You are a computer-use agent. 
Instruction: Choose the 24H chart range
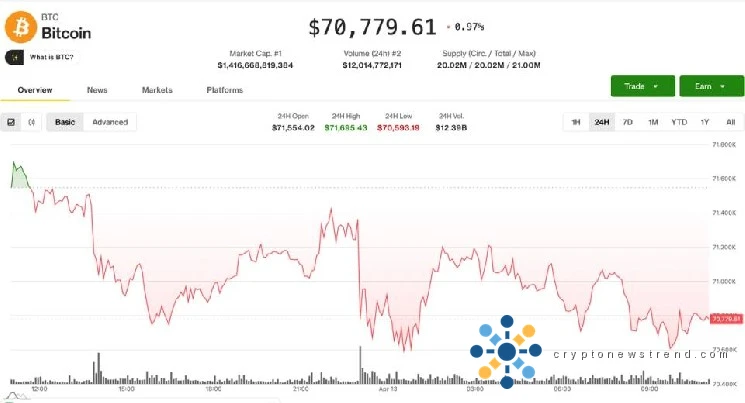coord(601,122)
